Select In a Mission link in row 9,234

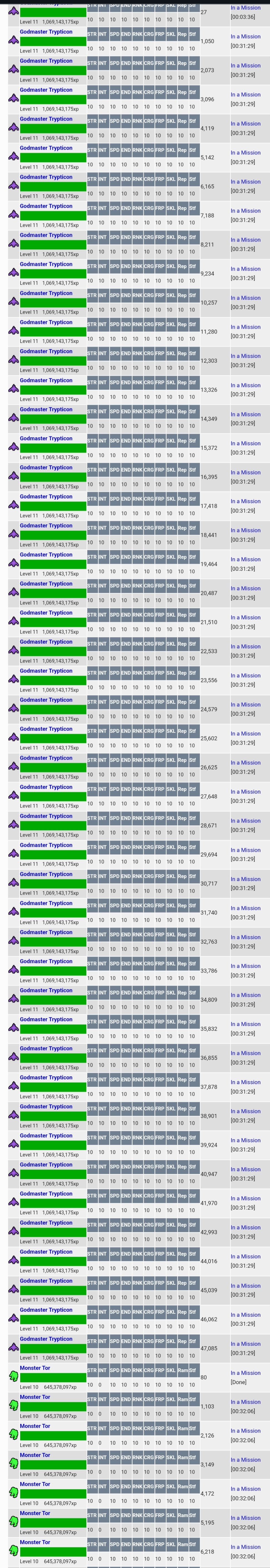click(245, 269)
